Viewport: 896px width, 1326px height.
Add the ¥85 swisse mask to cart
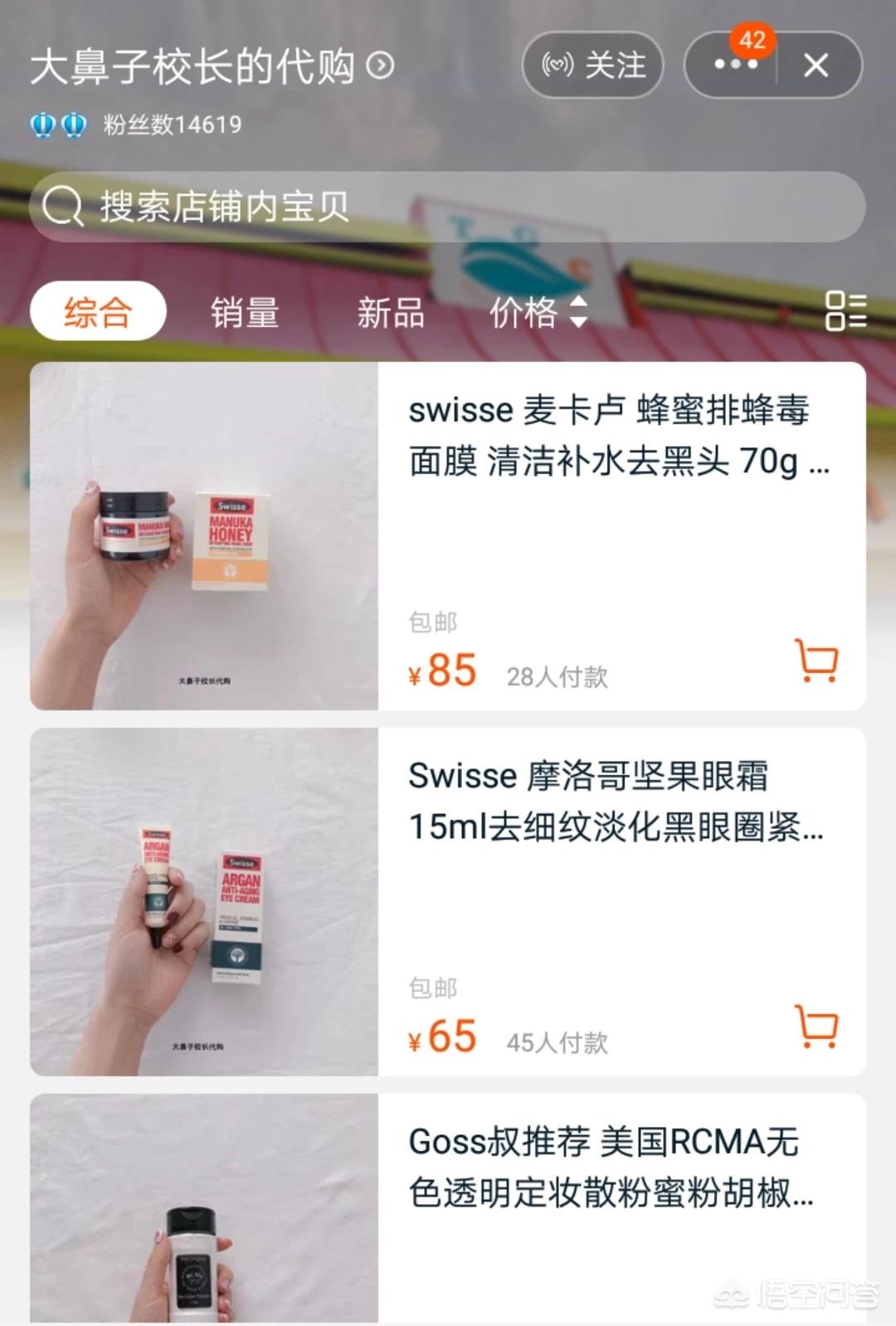click(x=816, y=661)
